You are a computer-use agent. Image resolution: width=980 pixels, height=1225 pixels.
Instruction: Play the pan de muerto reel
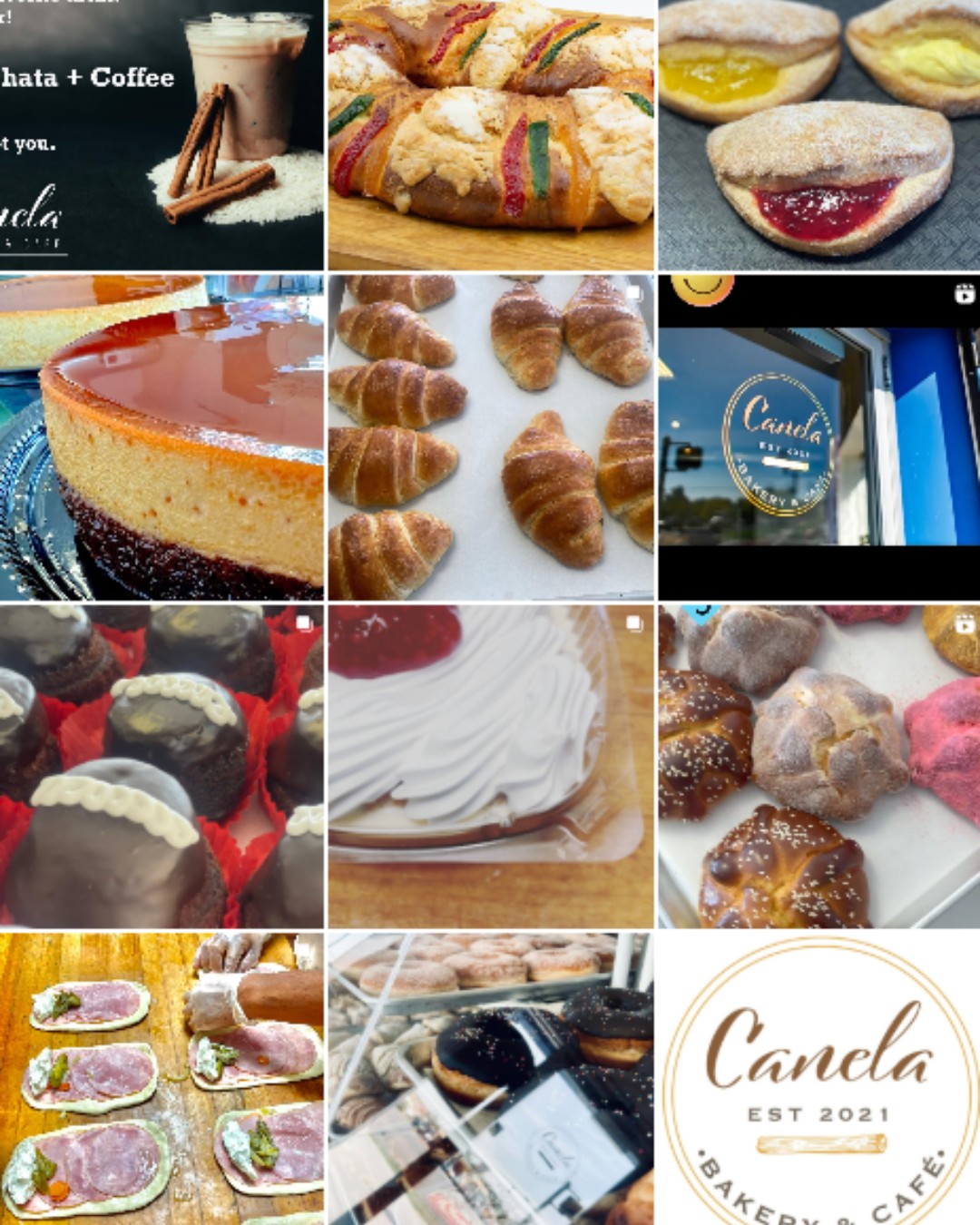(x=818, y=766)
